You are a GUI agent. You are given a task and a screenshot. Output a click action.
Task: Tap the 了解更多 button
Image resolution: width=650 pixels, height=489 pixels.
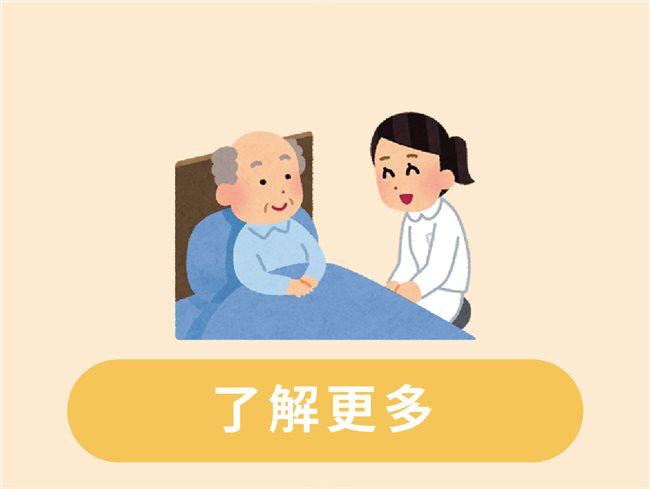coord(325,410)
